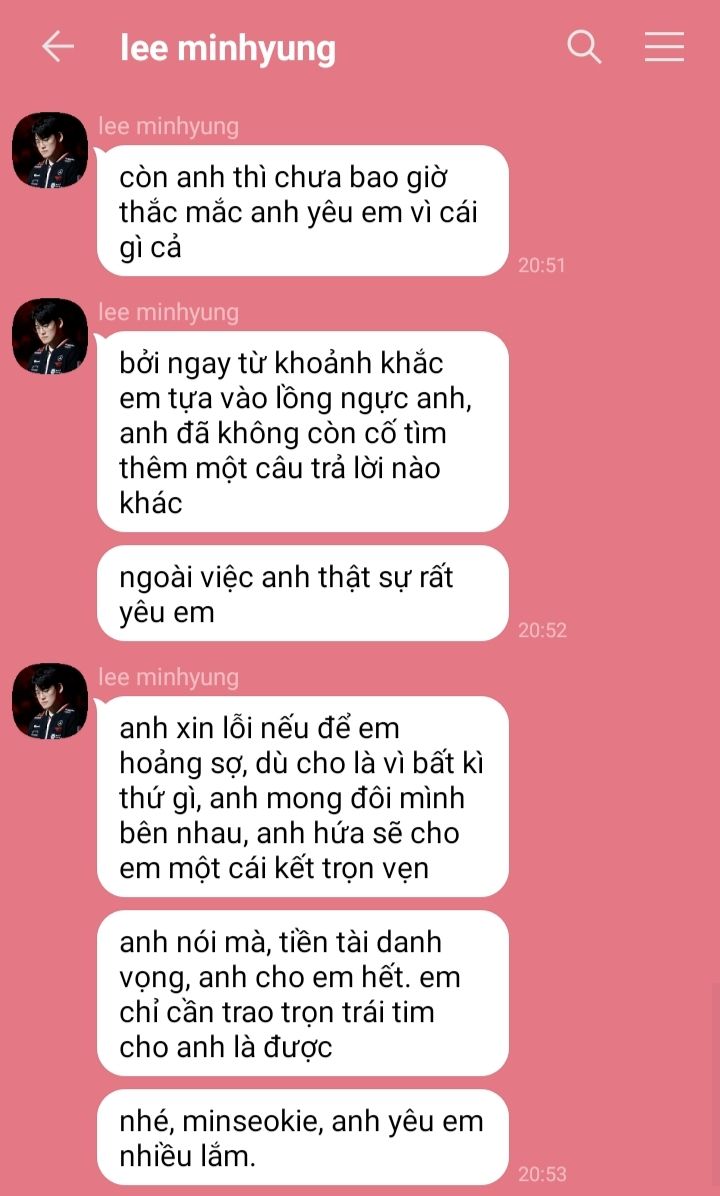Image resolution: width=720 pixels, height=1196 pixels.
Task: Open the chat menu with the three lines
Action: (x=664, y=47)
